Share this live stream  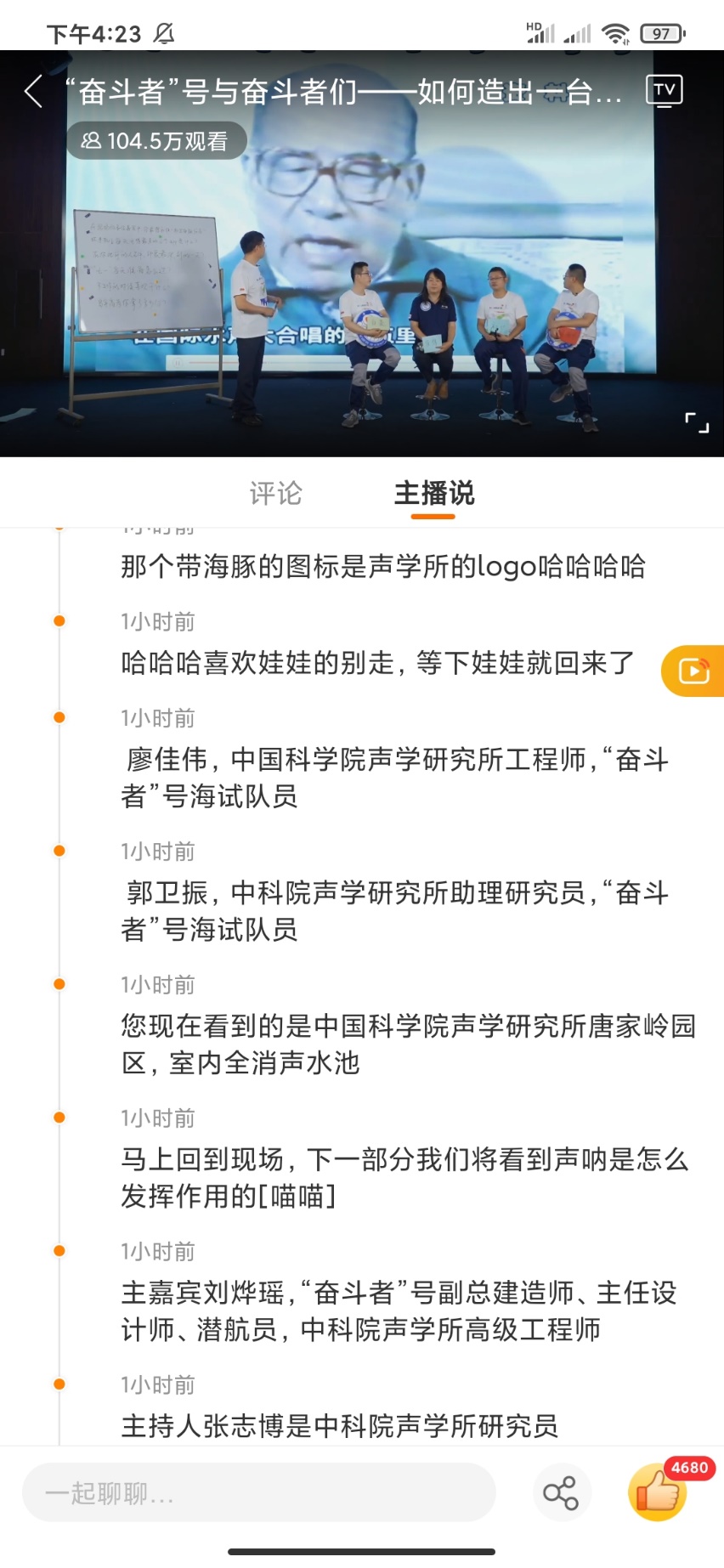pos(560,1492)
